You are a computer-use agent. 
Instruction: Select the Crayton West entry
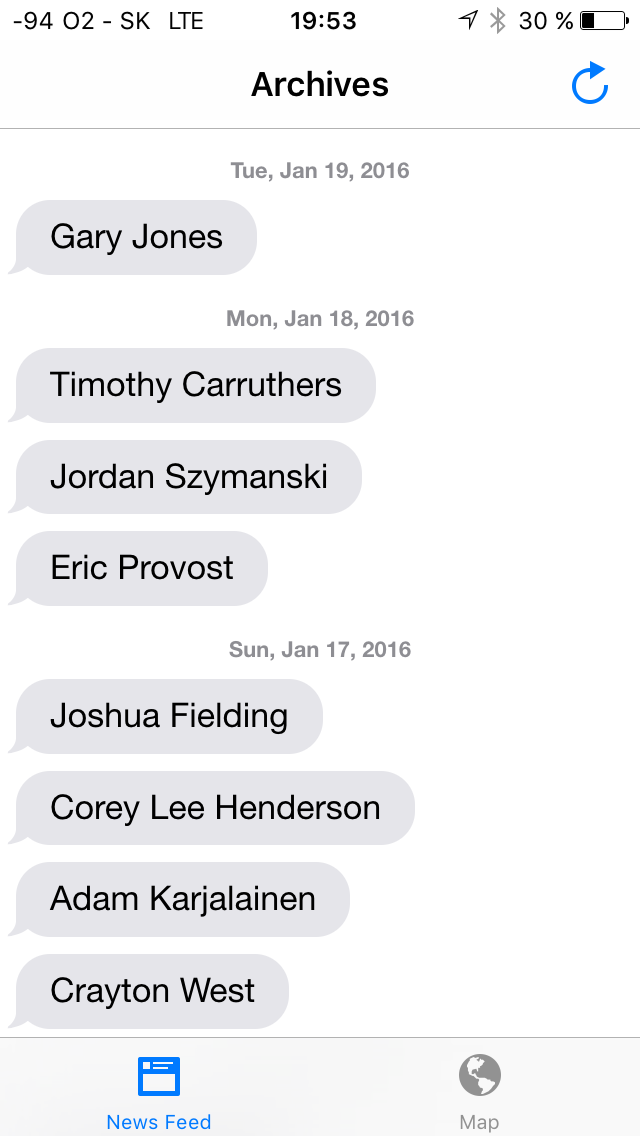(x=152, y=991)
